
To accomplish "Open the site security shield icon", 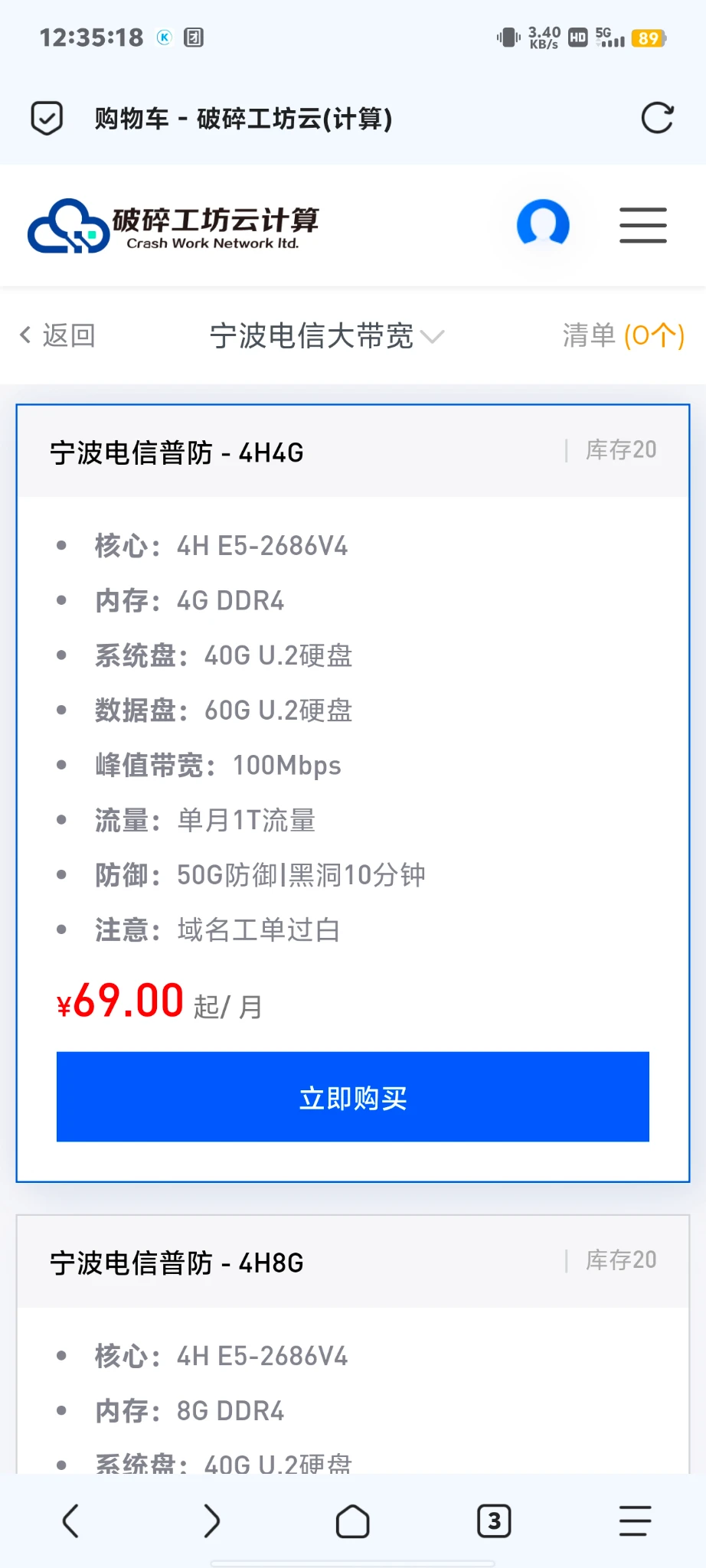I will pyautogui.click(x=47, y=118).
